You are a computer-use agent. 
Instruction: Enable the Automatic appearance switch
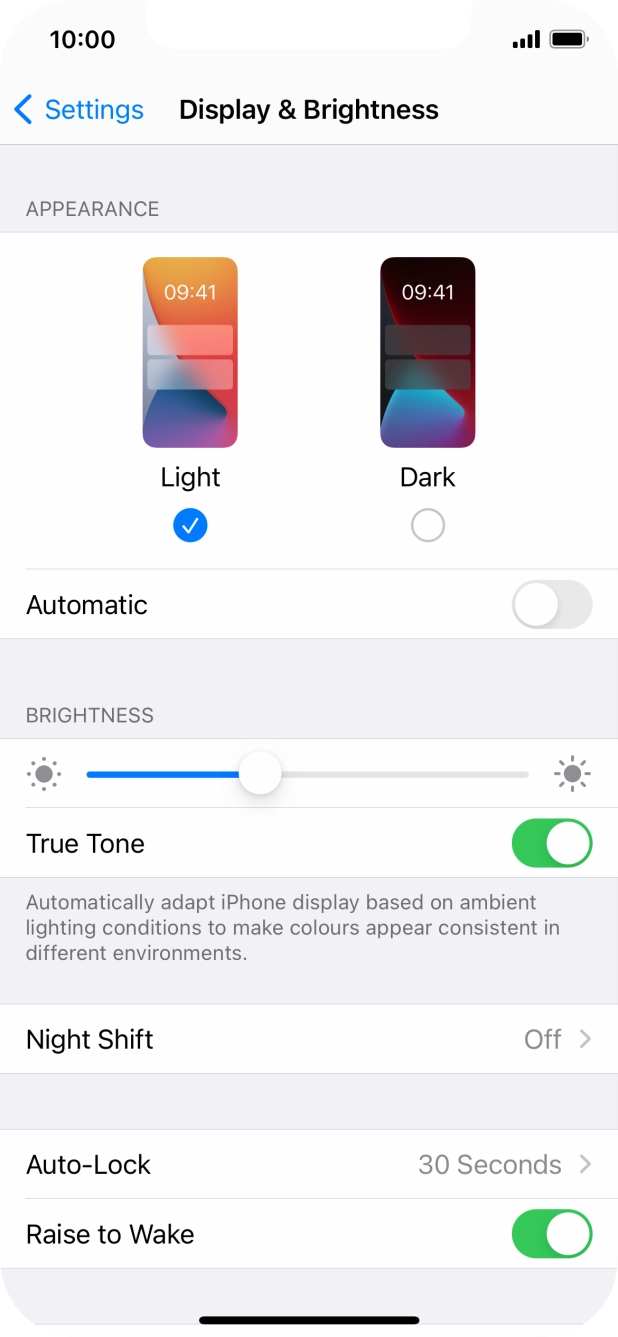551,605
